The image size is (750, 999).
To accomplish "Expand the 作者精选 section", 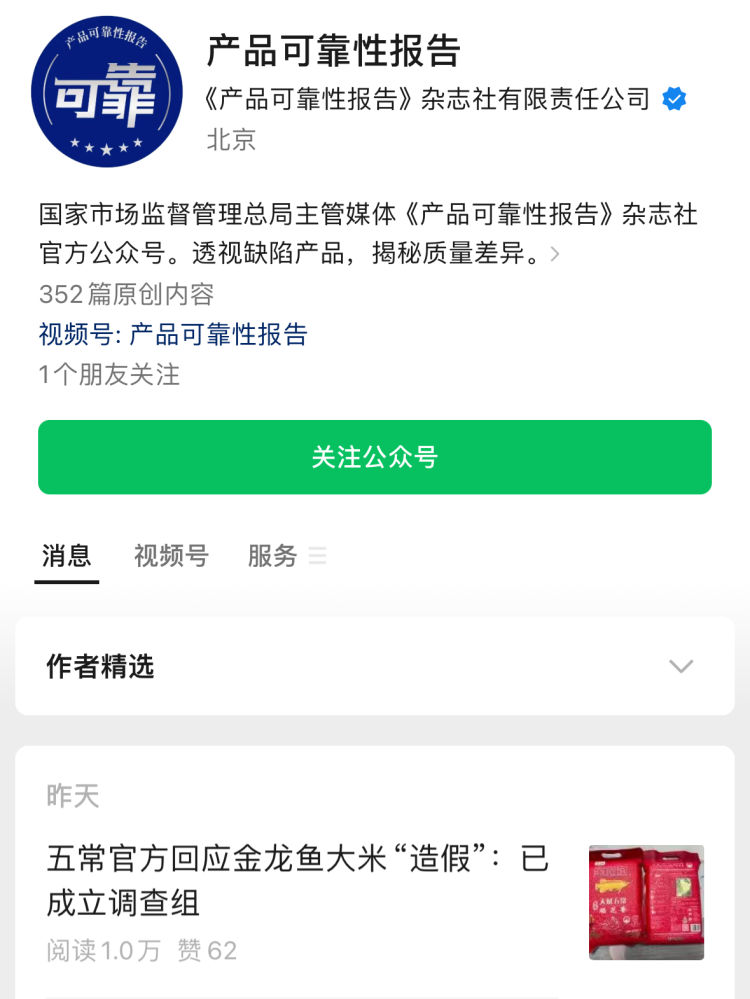I will pyautogui.click(x=680, y=666).
